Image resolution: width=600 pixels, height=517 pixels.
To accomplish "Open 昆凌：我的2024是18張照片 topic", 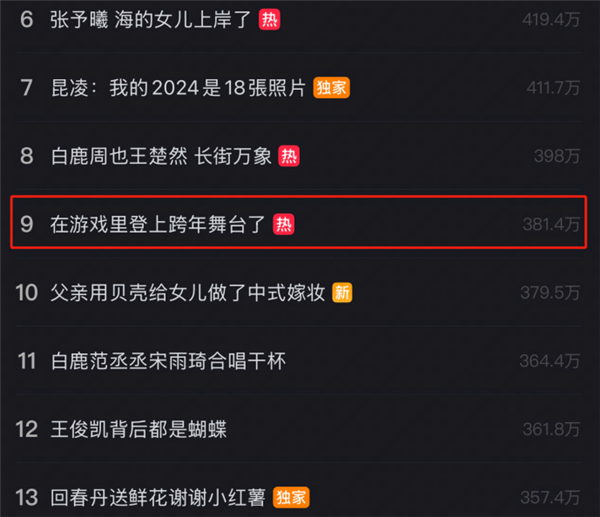I will coord(178,87).
